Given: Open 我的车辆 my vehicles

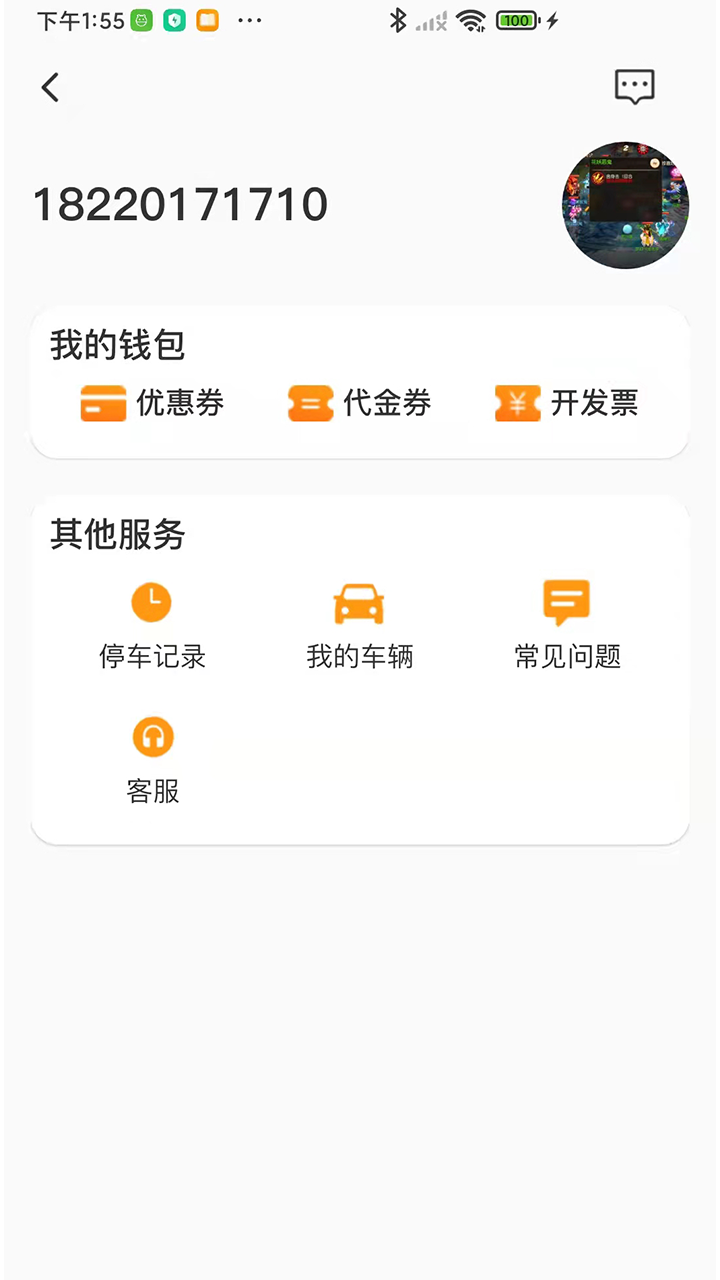Looking at the screenshot, I should pyautogui.click(x=359, y=626).
